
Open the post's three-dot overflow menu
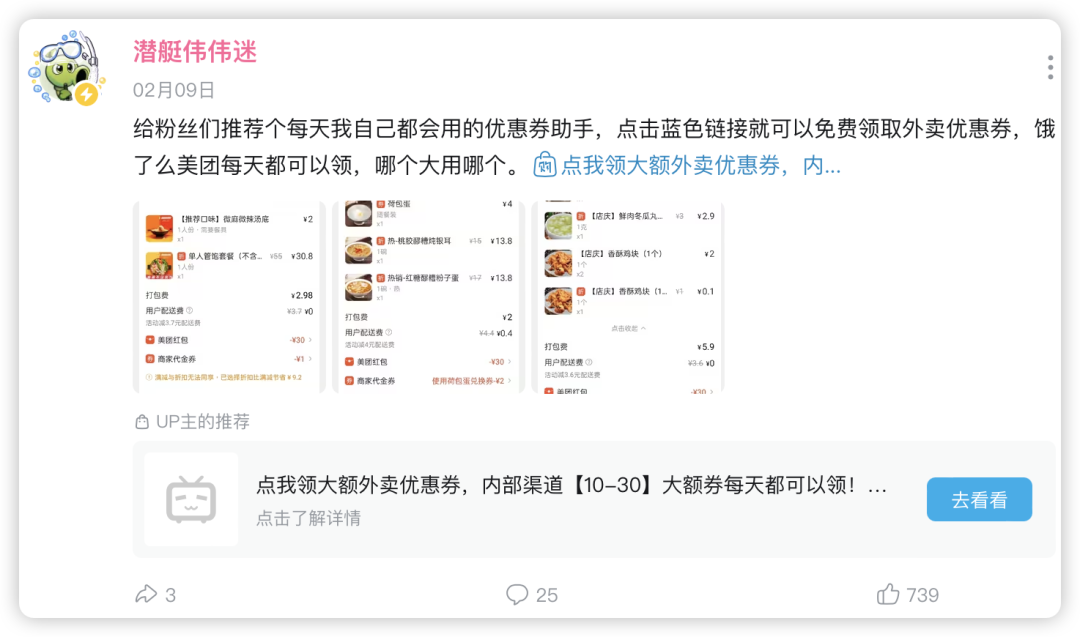1050,67
